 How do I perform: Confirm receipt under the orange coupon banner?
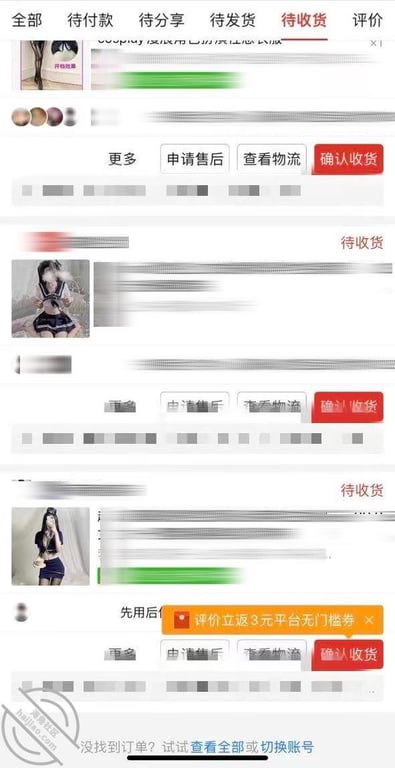click(348, 654)
